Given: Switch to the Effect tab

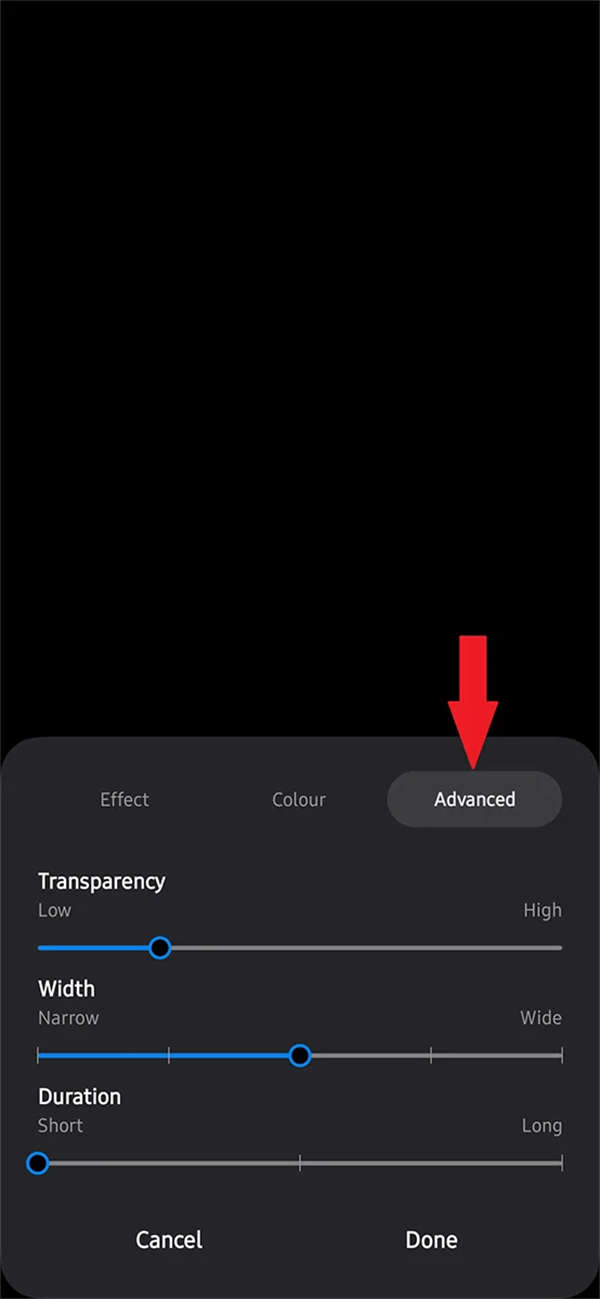Looking at the screenshot, I should click(x=124, y=799).
